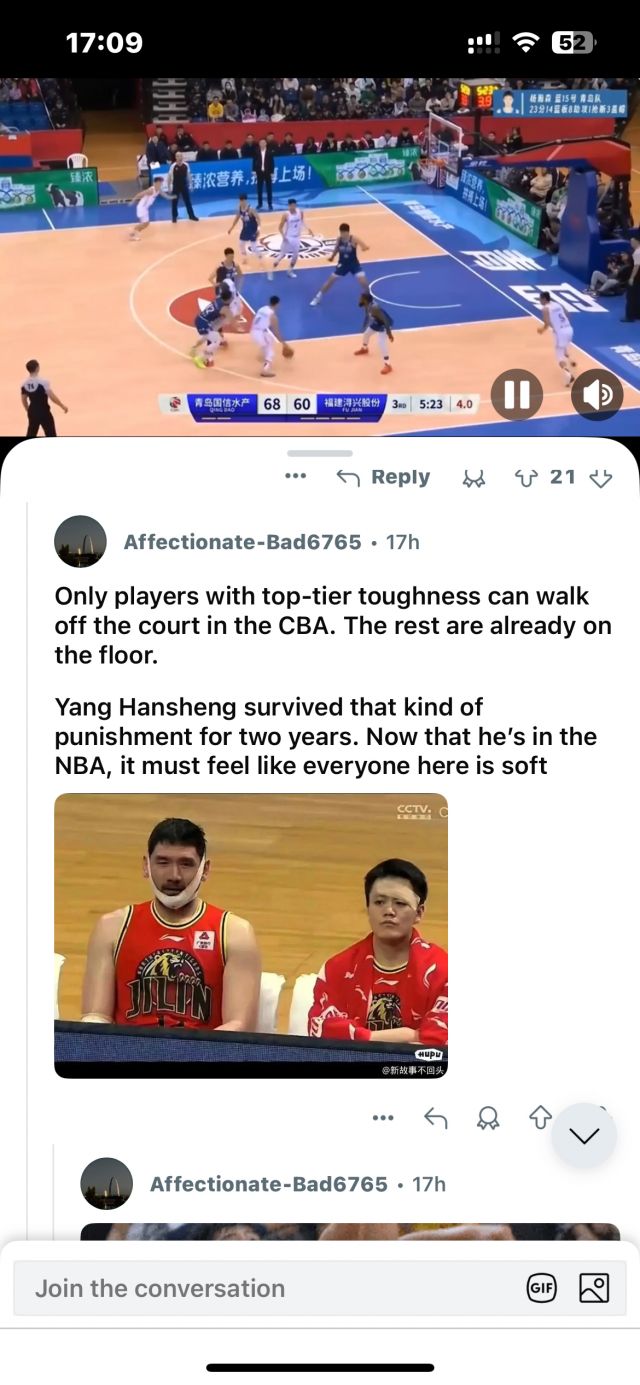
Task: Upvote the Yang Hansheng comment
Action: (x=540, y=1118)
